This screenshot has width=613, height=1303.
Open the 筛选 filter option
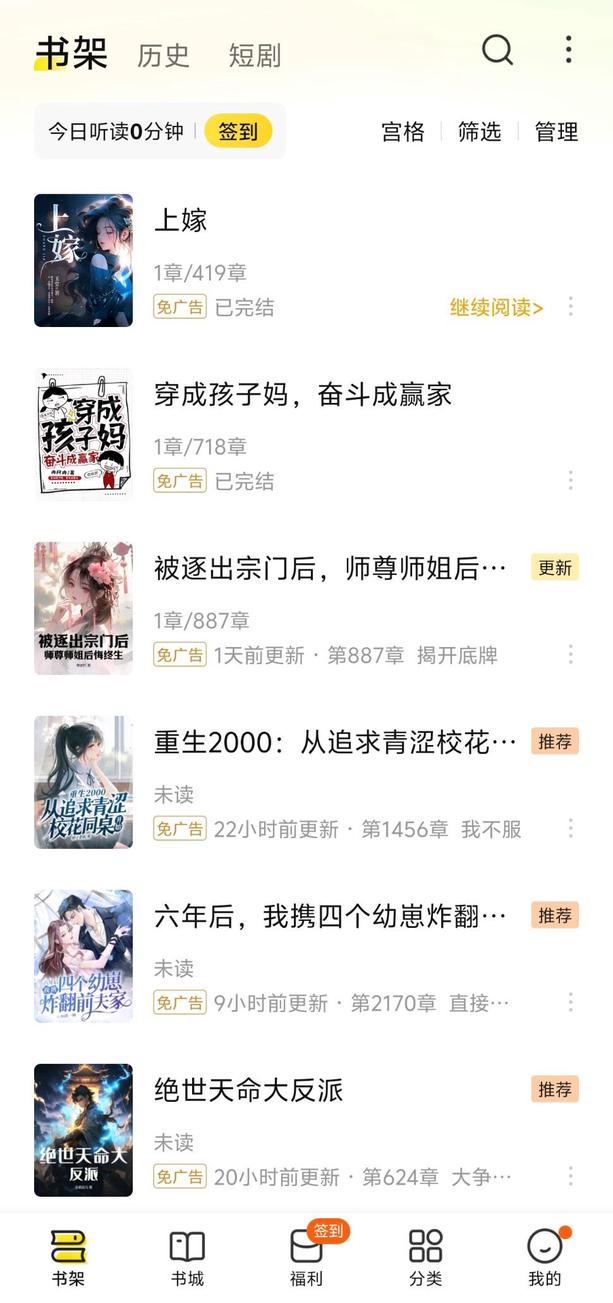click(x=479, y=132)
